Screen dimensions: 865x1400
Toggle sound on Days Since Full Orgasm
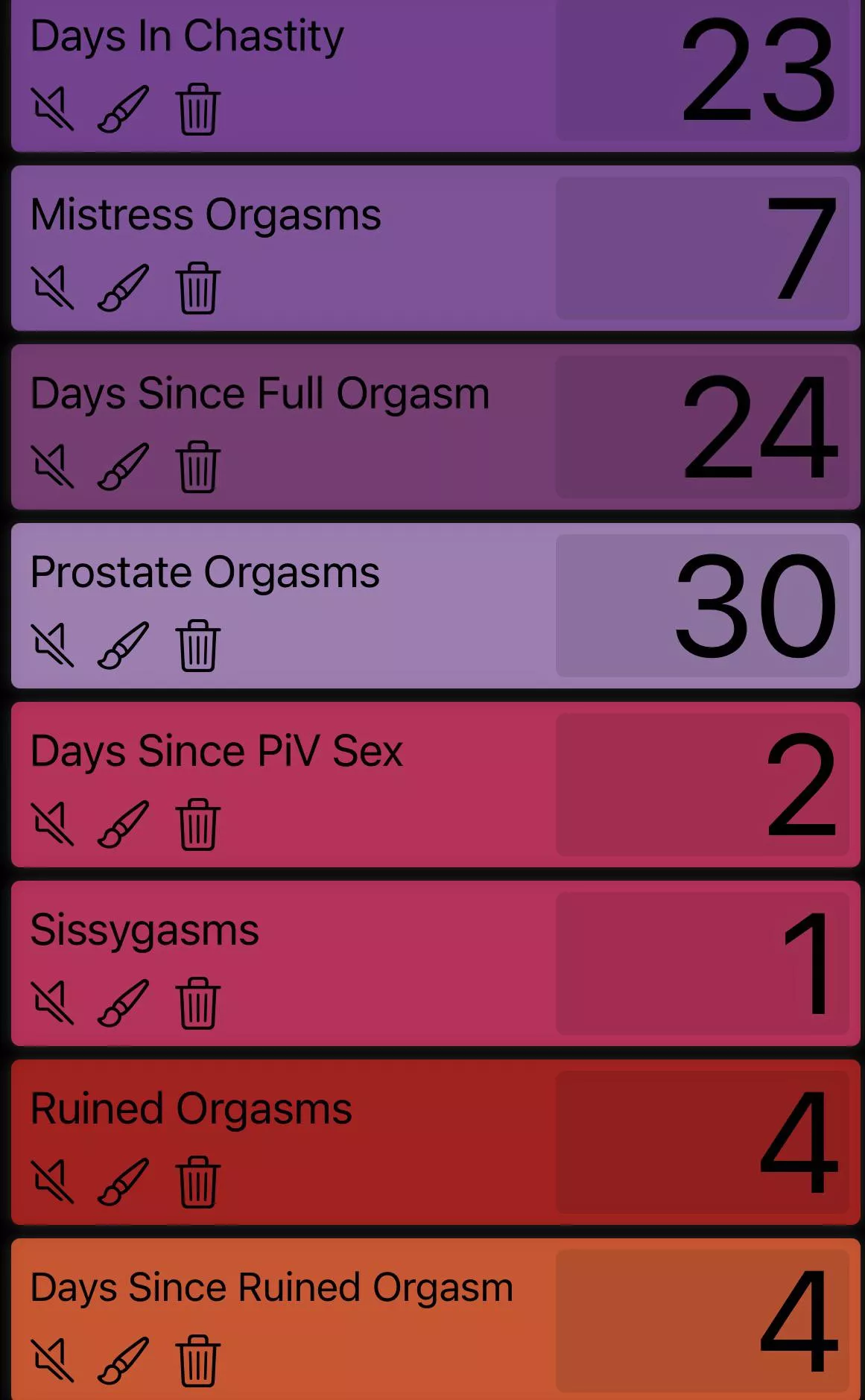pyautogui.click(x=52, y=466)
